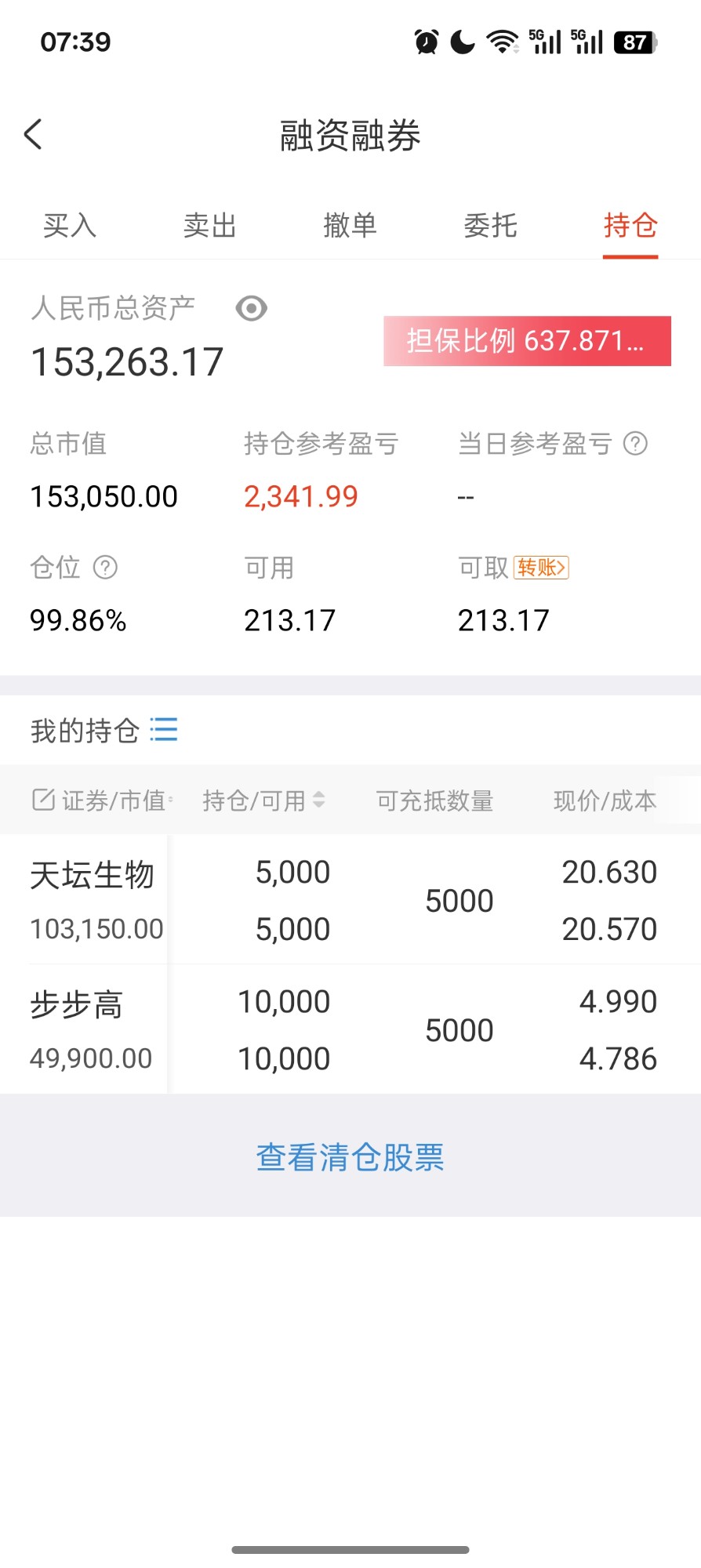The width and height of the screenshot is (701, 1568).
Task: Edit the 证券/市值 column header
Action: click(100, 800)
